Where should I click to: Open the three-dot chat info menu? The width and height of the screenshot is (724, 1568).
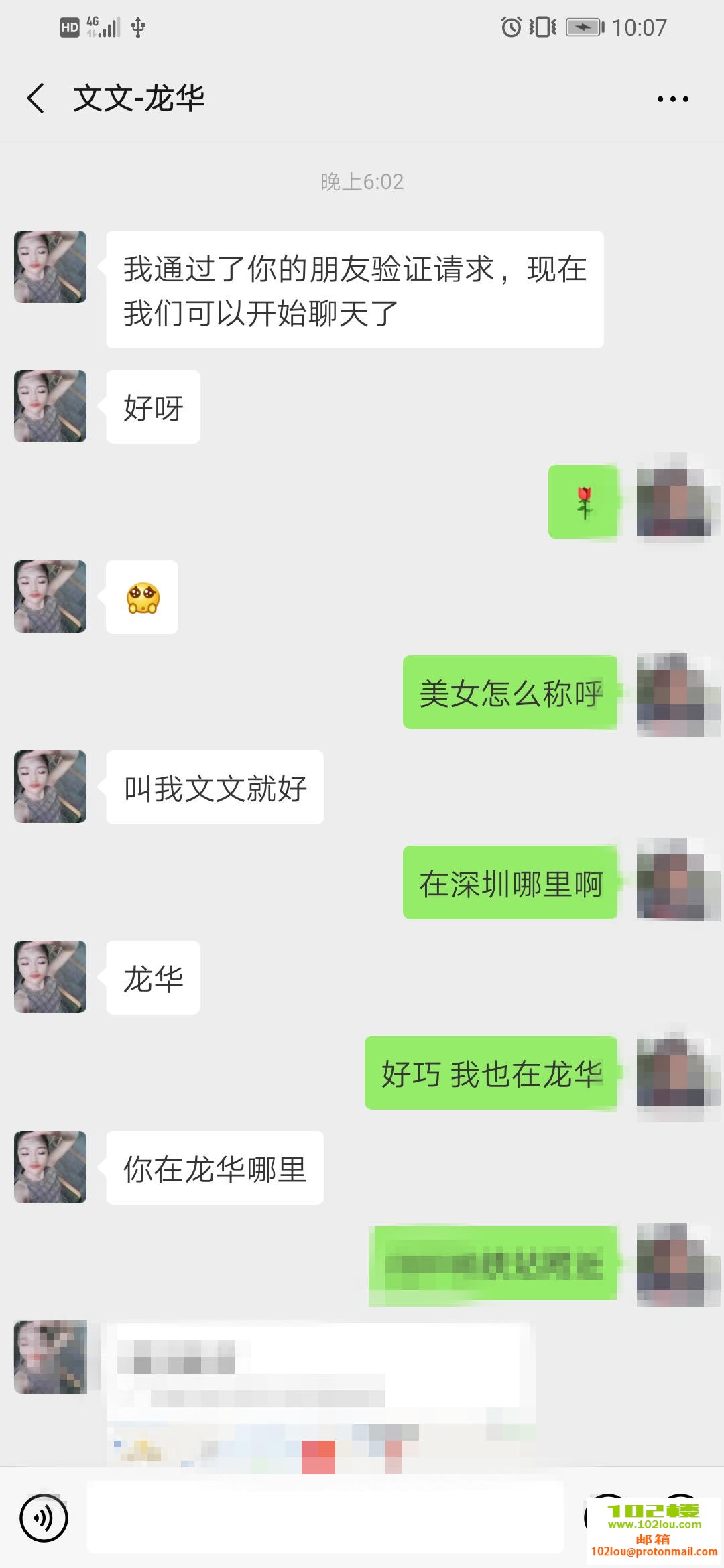(672, 99)
